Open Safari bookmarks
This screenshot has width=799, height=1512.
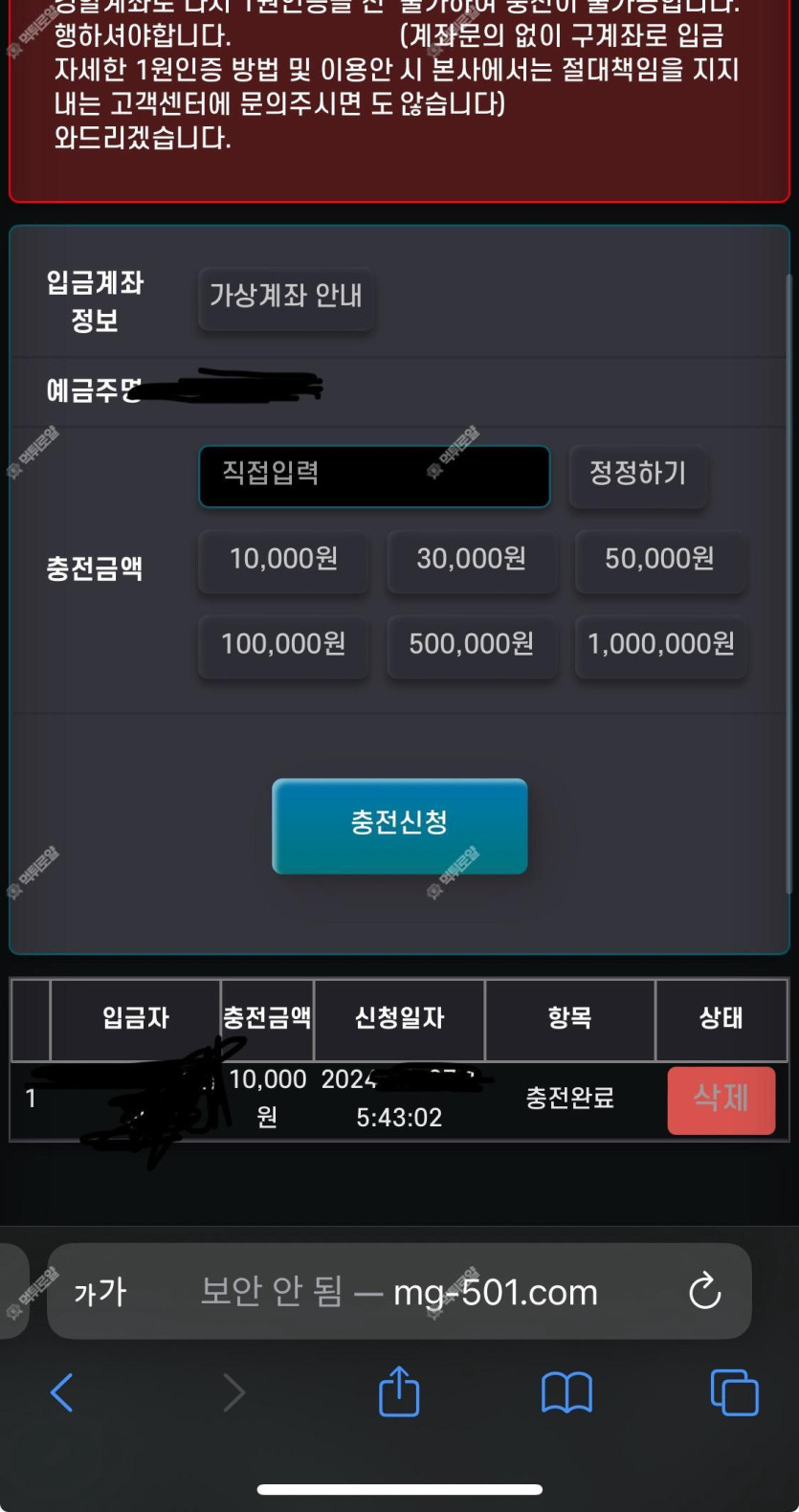[566, 1392]
